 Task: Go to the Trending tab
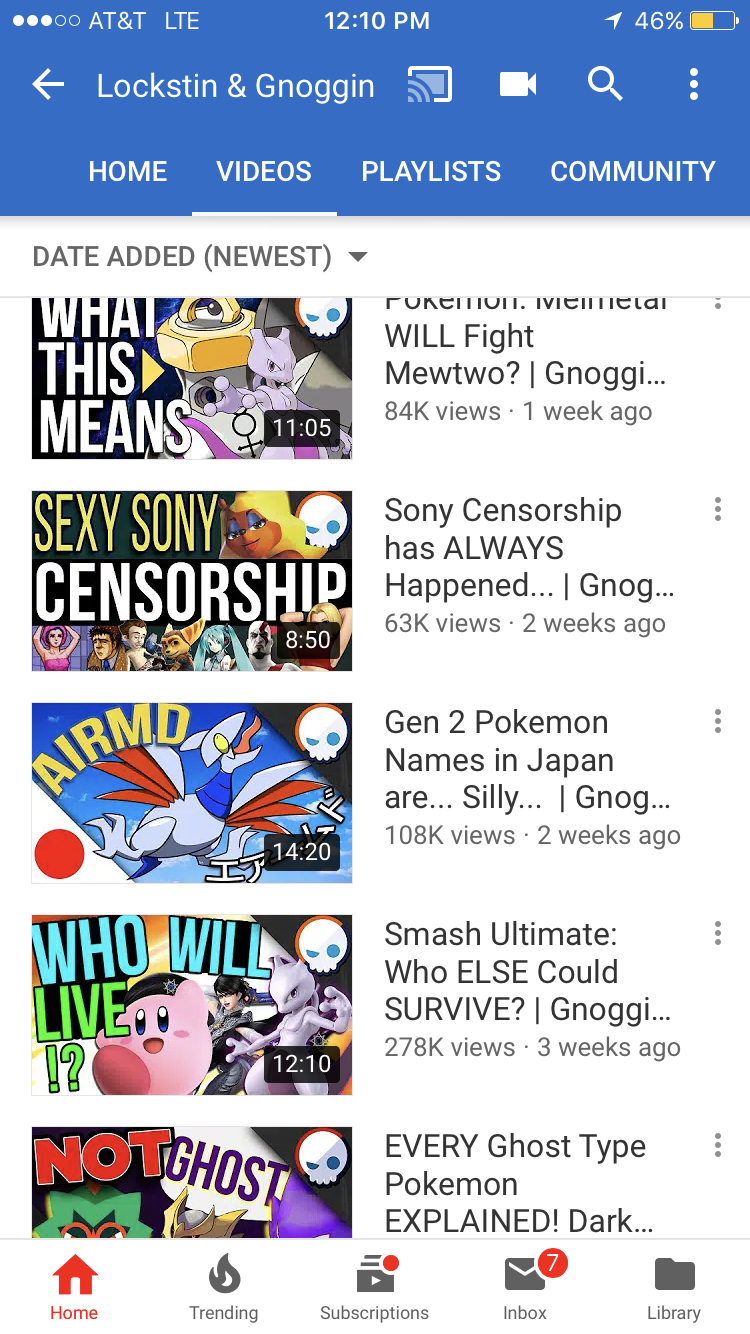224,1288
